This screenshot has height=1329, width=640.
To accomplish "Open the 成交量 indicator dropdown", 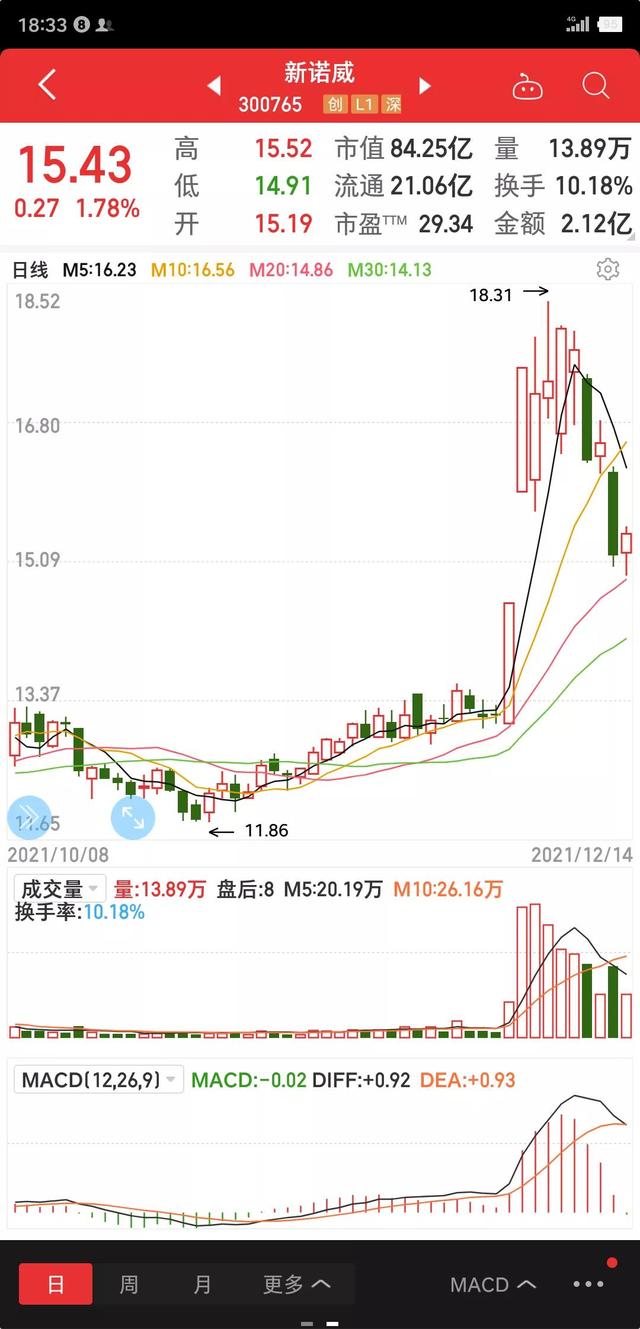I will tap(59, 889).
